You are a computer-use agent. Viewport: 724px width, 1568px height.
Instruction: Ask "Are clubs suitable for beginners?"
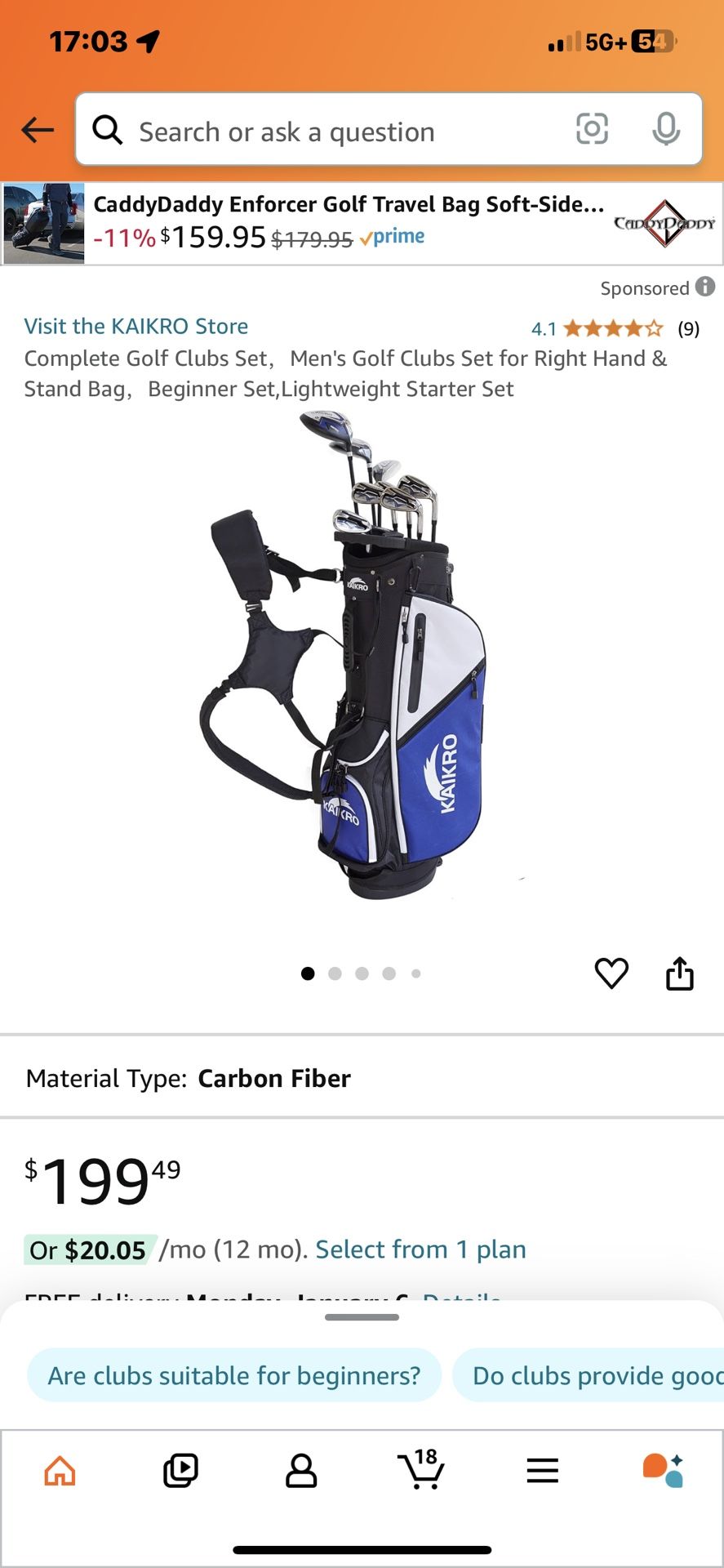234,1376
